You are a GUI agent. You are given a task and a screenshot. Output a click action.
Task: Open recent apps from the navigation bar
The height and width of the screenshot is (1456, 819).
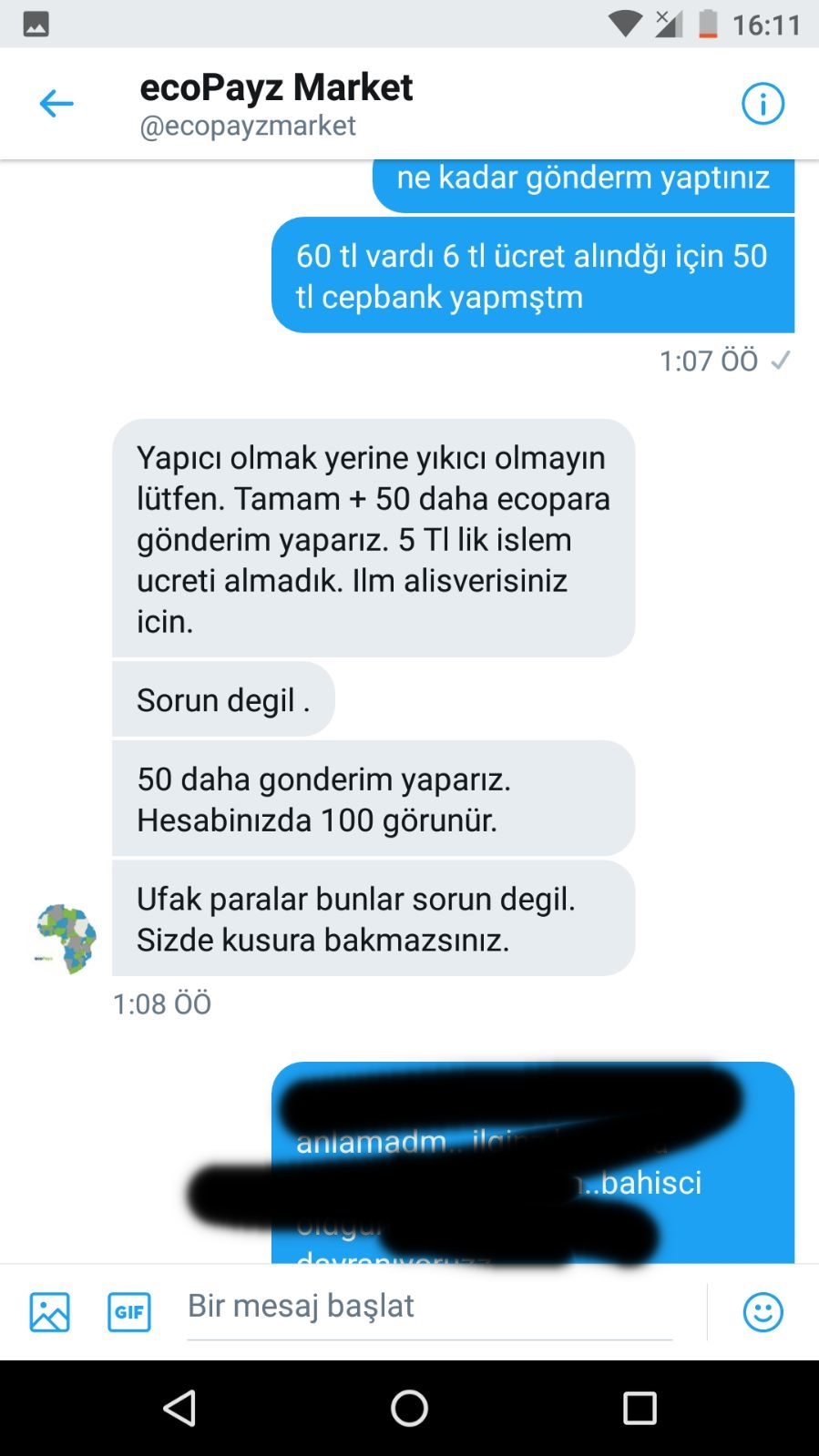point(640,1409)
